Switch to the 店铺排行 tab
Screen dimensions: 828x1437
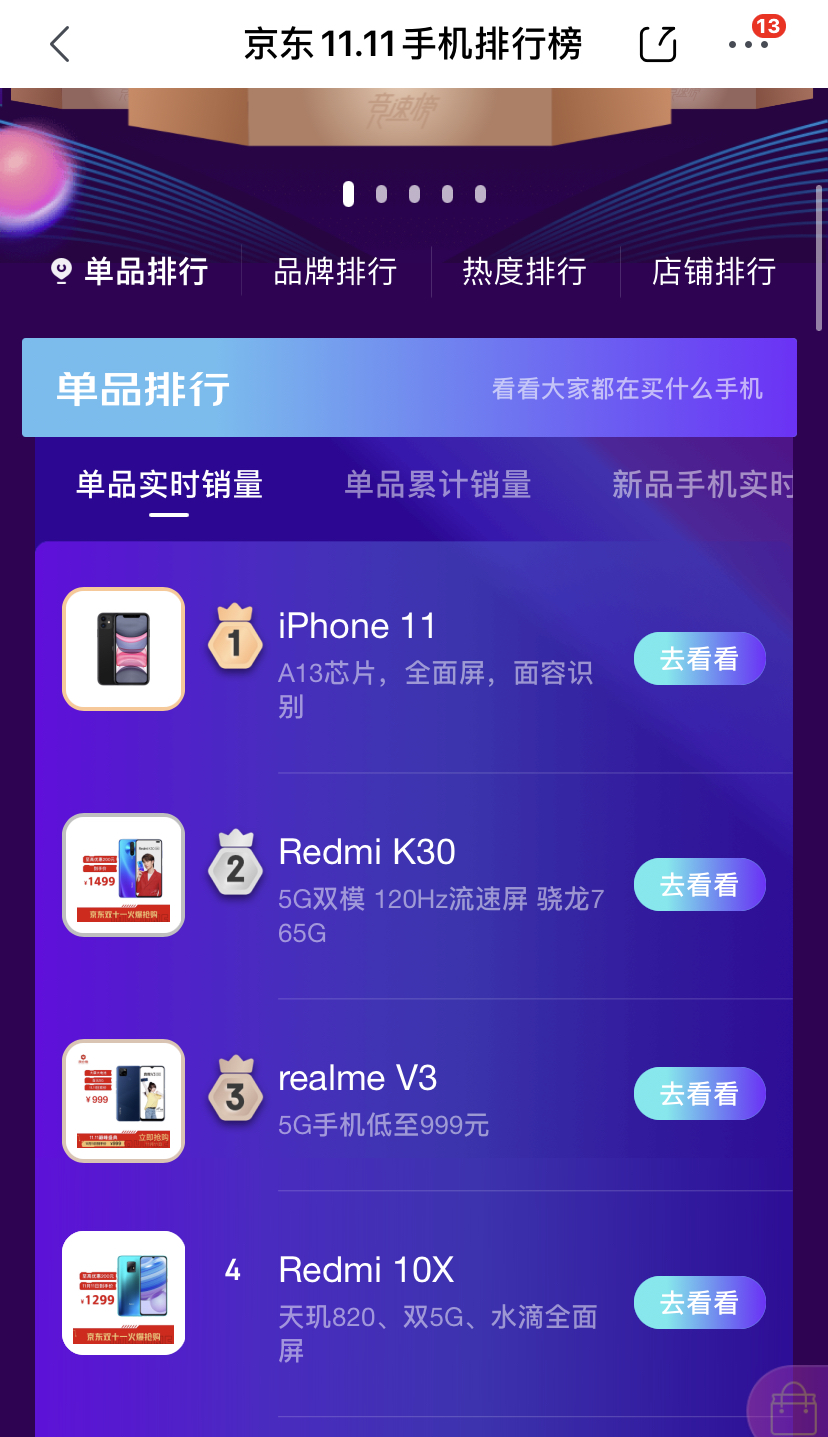point(713,271)
